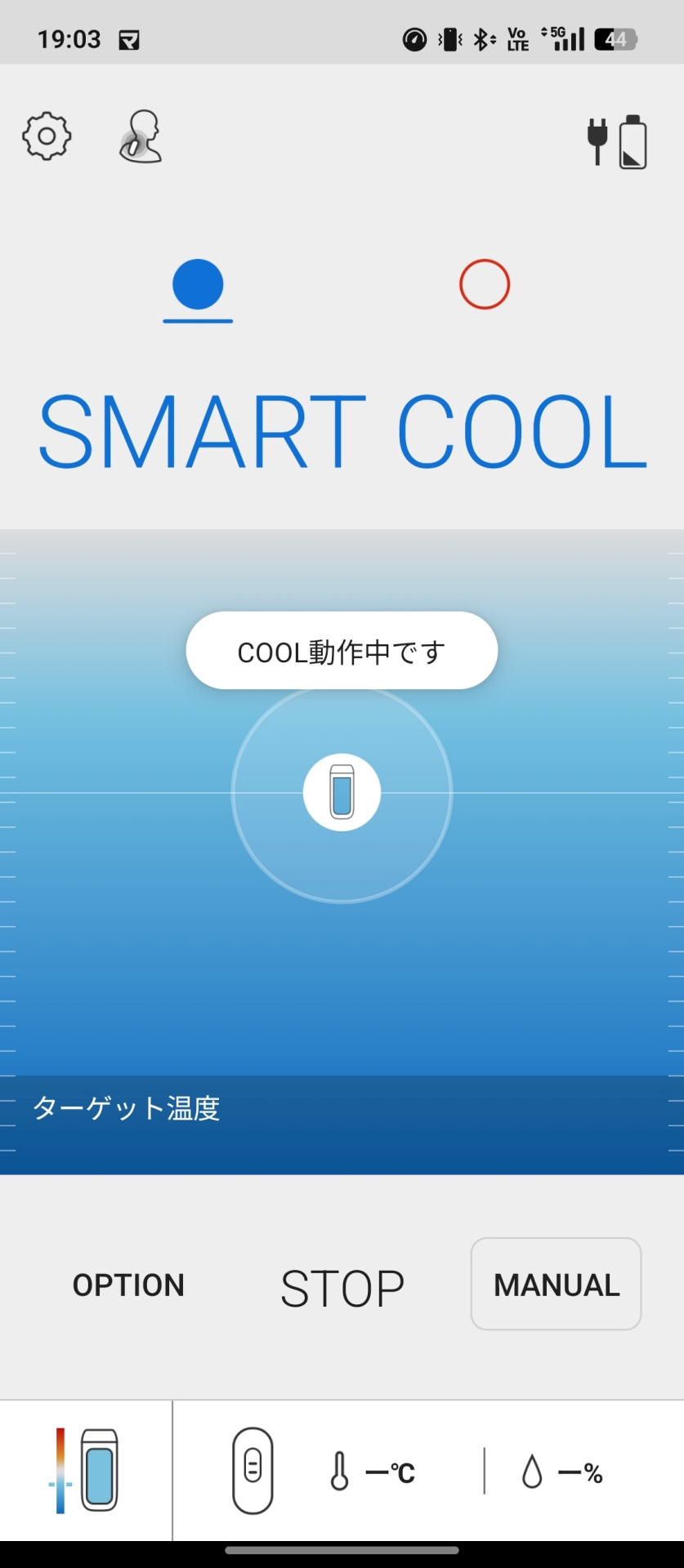
Task: Tap the device icon in center circle
Action: click(342, 792)
